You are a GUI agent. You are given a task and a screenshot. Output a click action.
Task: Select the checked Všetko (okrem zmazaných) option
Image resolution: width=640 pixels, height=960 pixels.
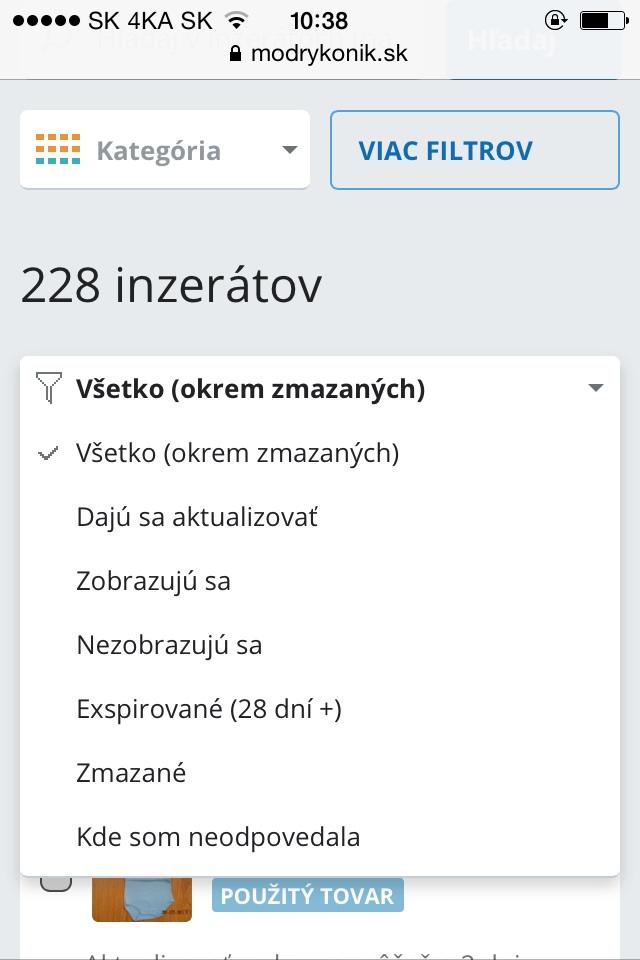pyautogui.click(x=238, y=453)
